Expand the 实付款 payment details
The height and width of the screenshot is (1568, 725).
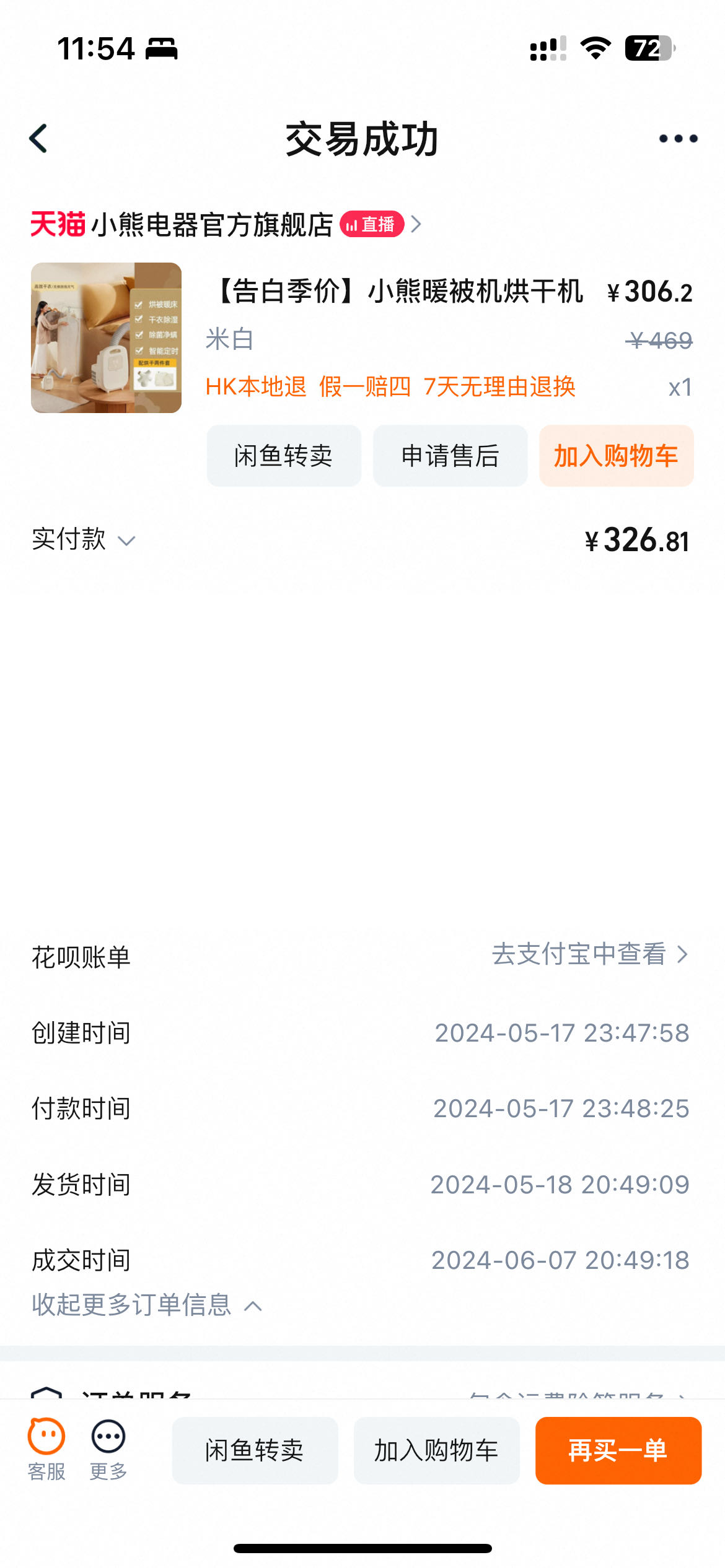(84, 540)
